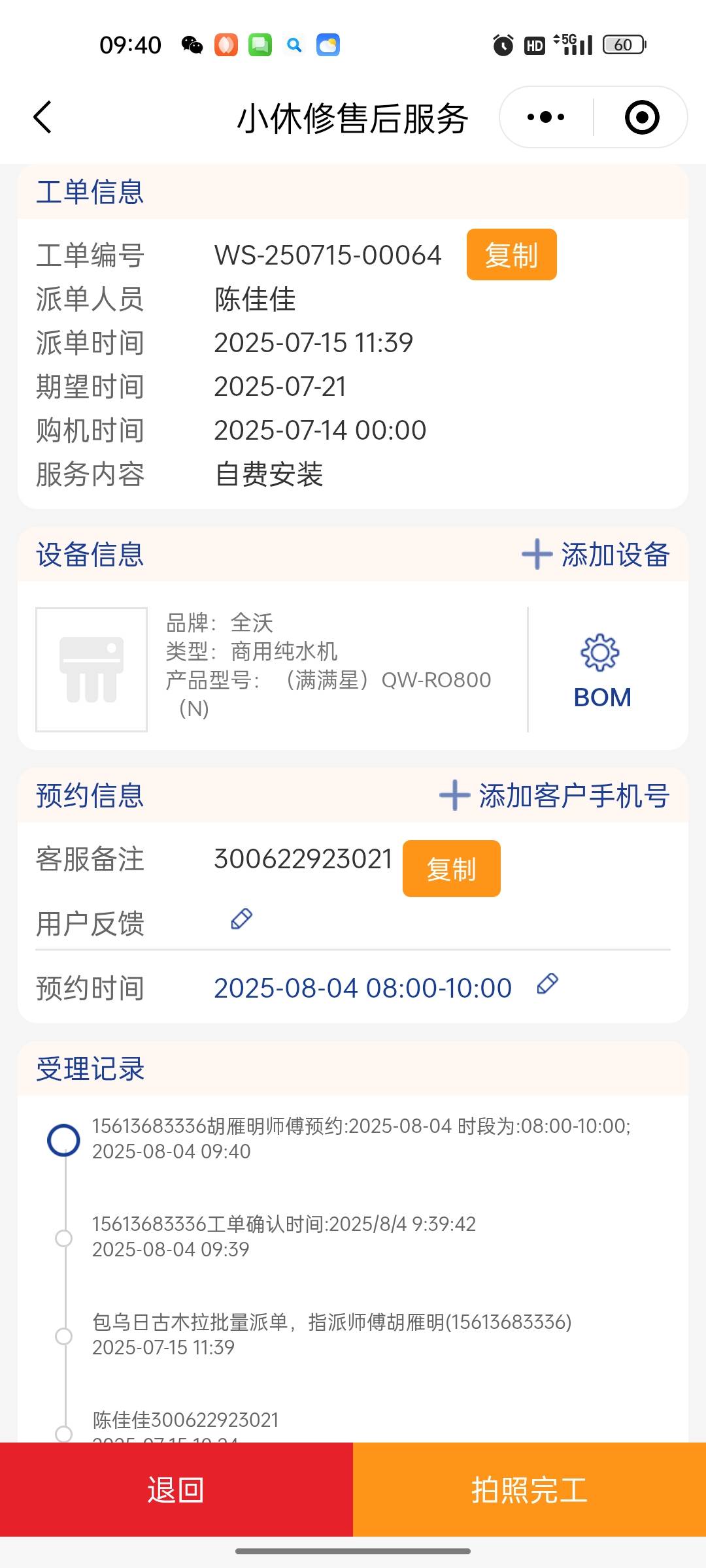Open the BOM for the QW-RO800 device
Screen dimensions: 706x1568
coord(602,671)
